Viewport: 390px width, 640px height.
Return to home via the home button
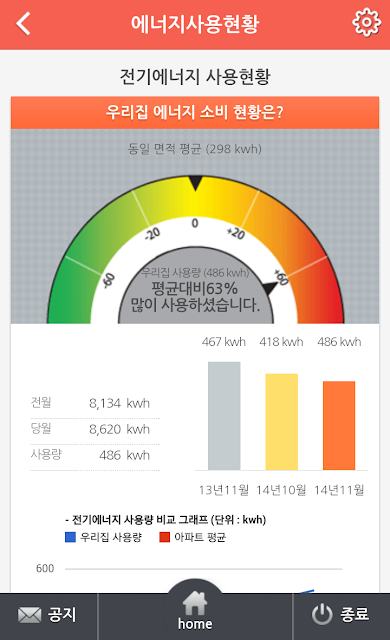pyautogui.click(x=195, y=611)
